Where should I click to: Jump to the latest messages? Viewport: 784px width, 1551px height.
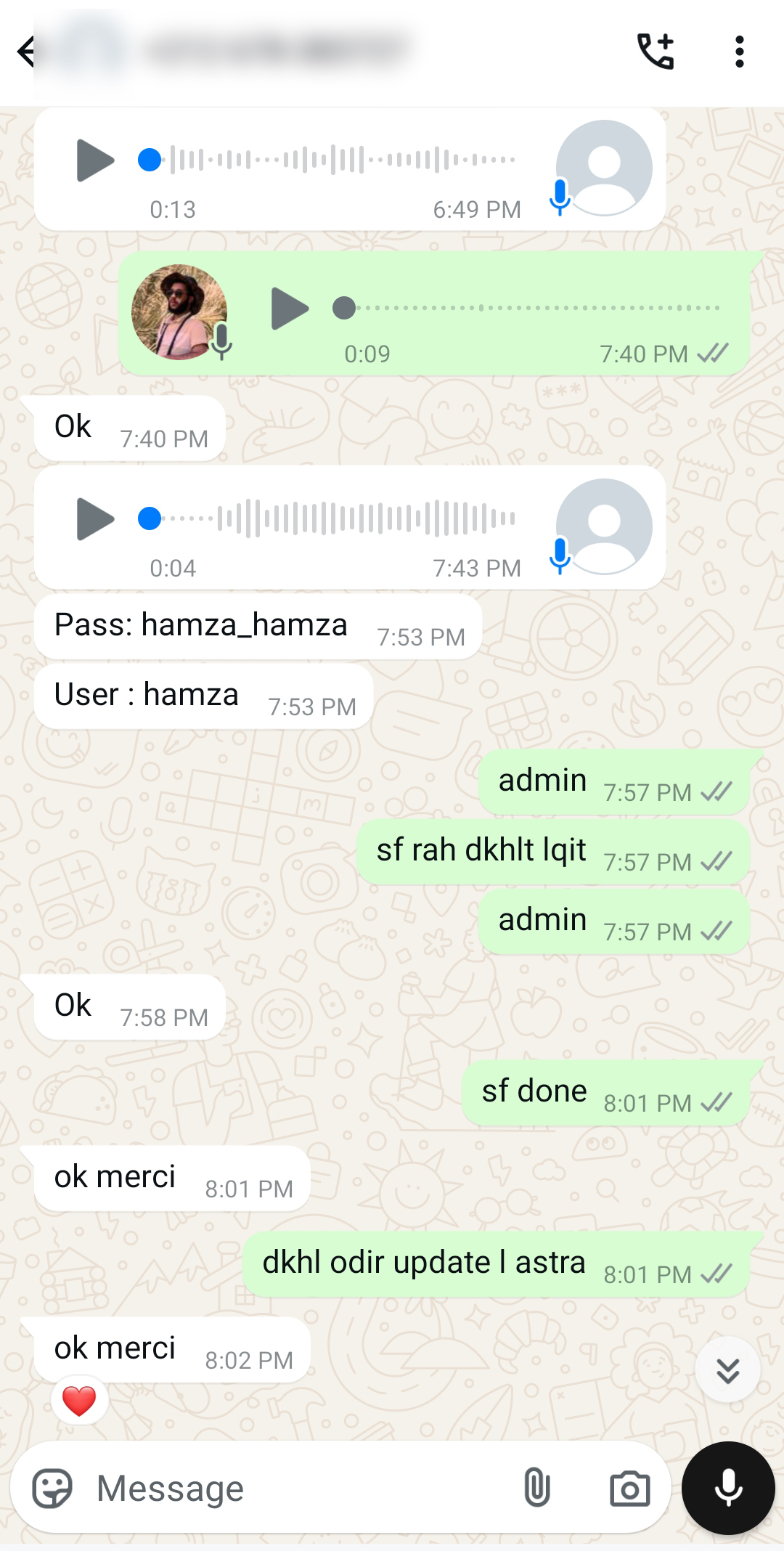tap(727, 1370)
